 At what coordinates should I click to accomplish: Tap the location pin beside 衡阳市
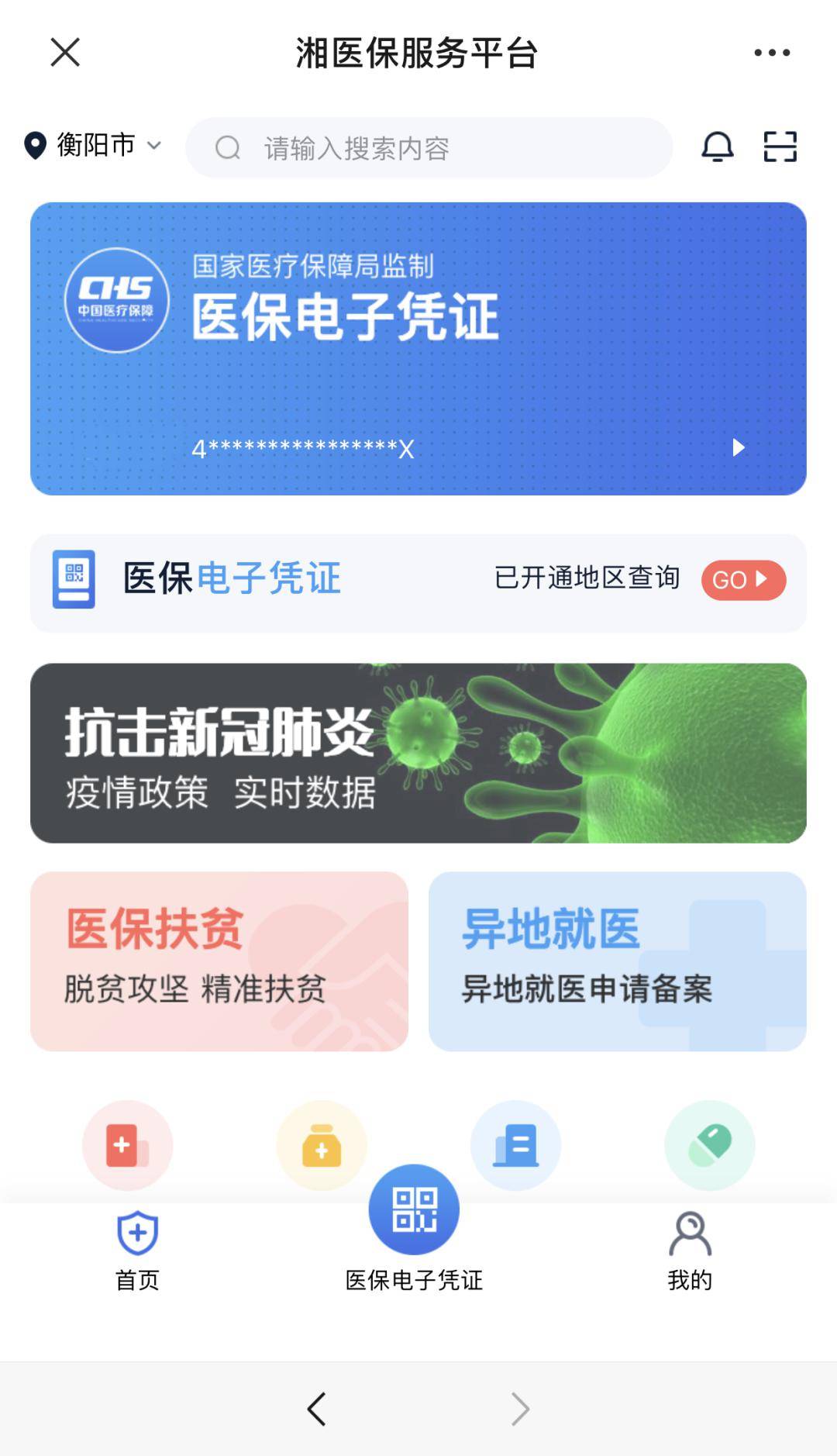click(x=35, y=144)
